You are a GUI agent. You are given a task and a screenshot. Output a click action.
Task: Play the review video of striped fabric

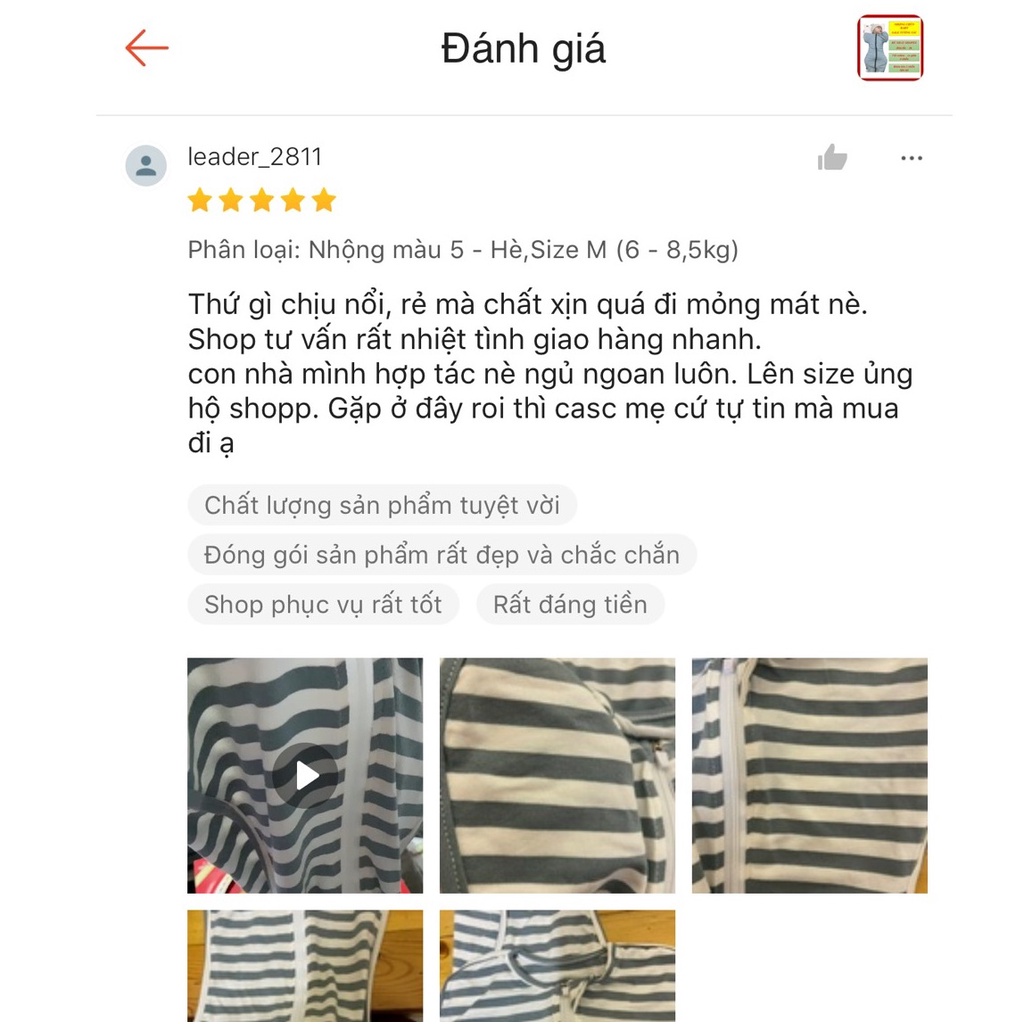click(305, 775)
